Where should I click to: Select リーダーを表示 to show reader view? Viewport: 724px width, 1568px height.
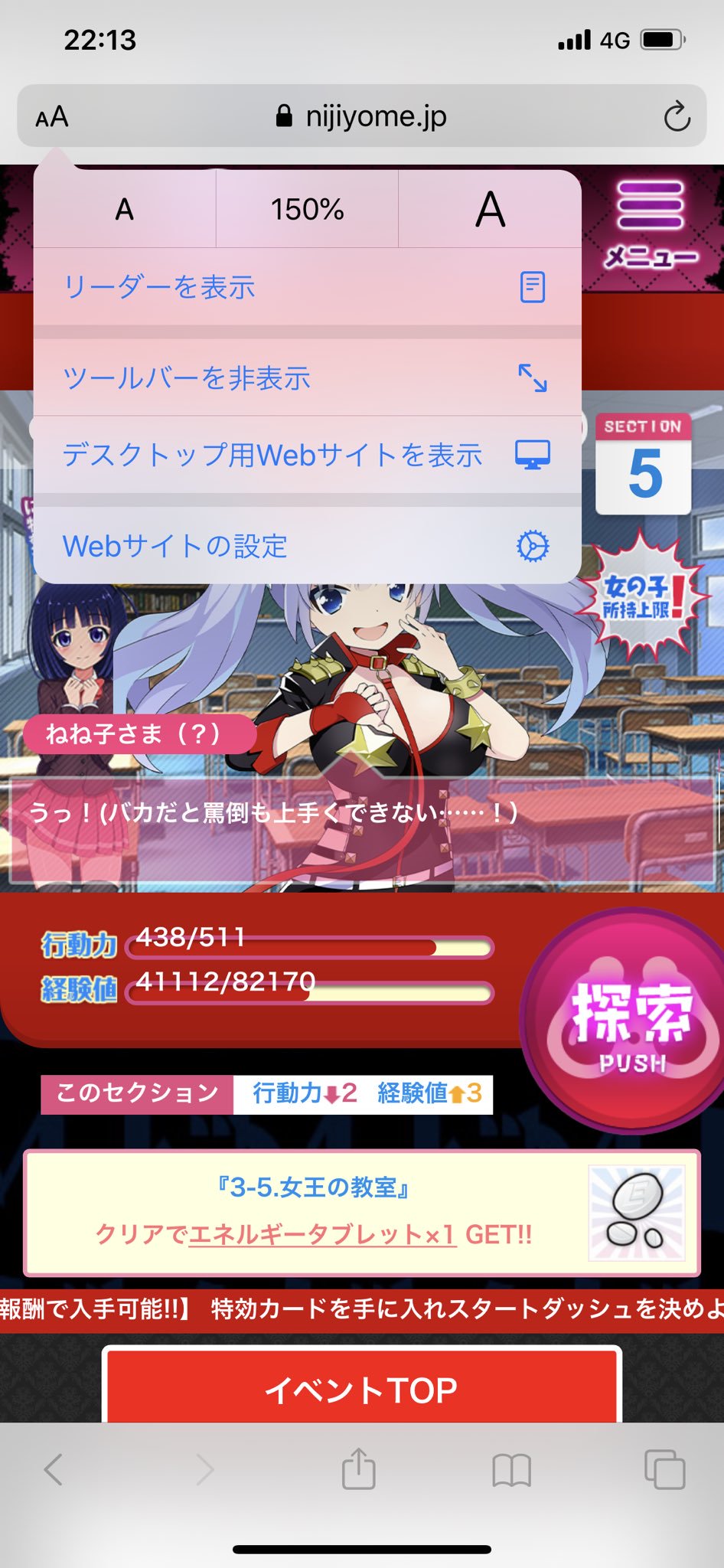pyautogui.click(x=306, y=287)
